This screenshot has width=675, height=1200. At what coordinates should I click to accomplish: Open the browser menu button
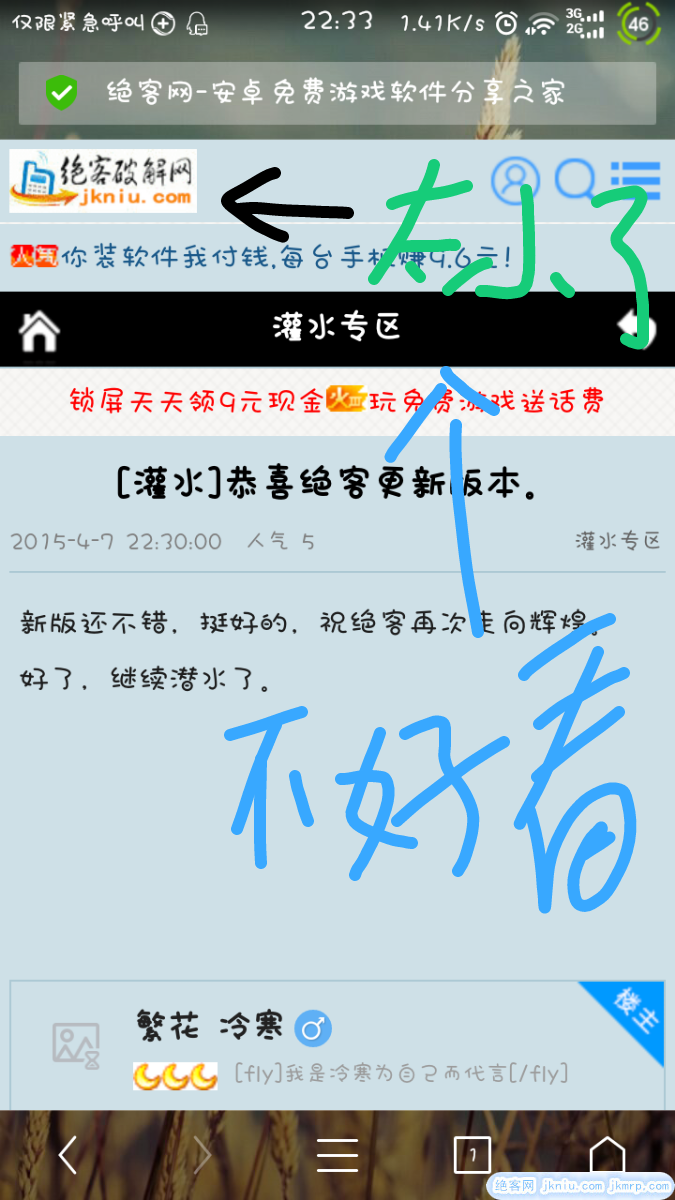(x=337, y=1155)
